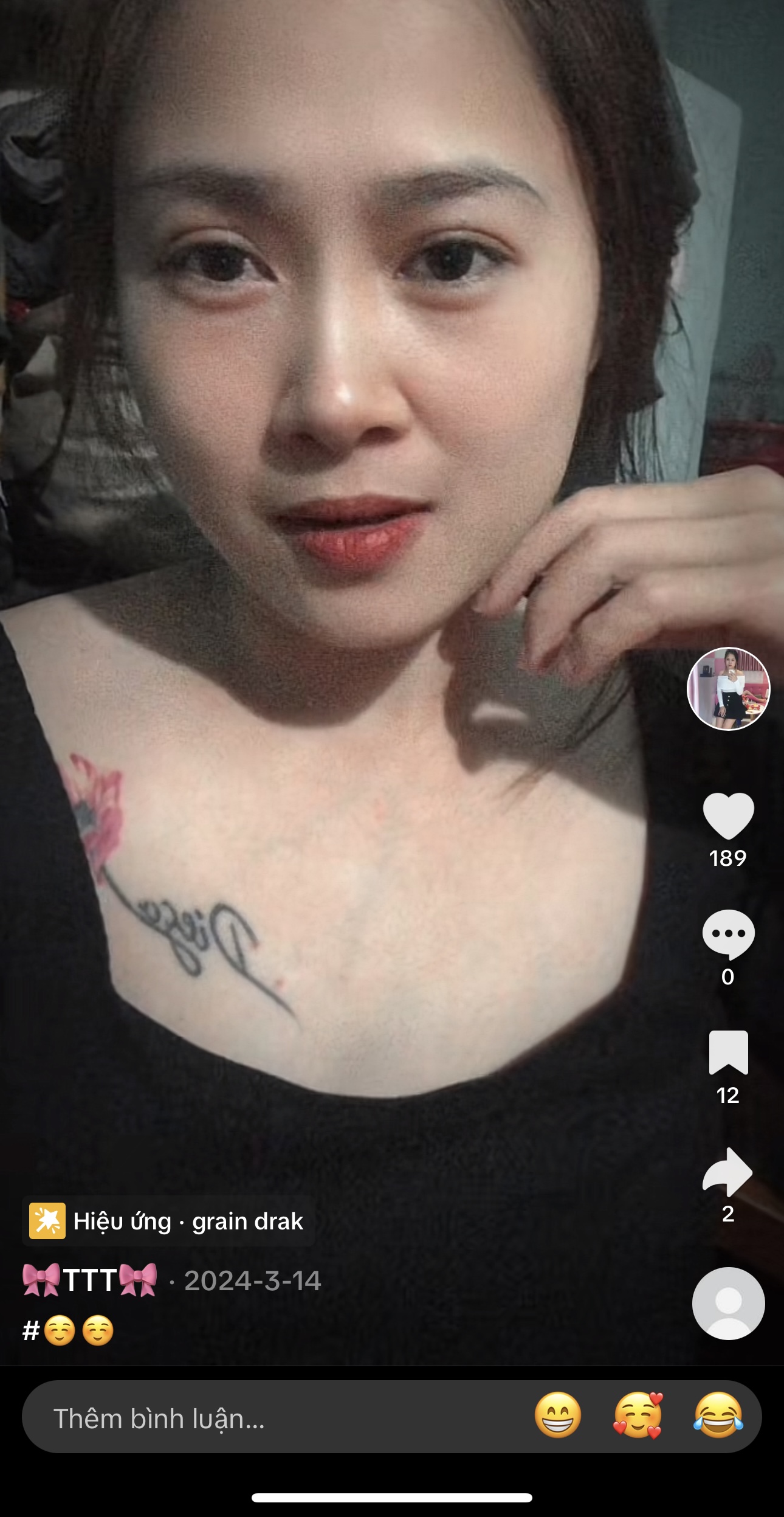784x1517 pixels.
Task: Open TTT's profile from the username
Action: pos(90,1280)
